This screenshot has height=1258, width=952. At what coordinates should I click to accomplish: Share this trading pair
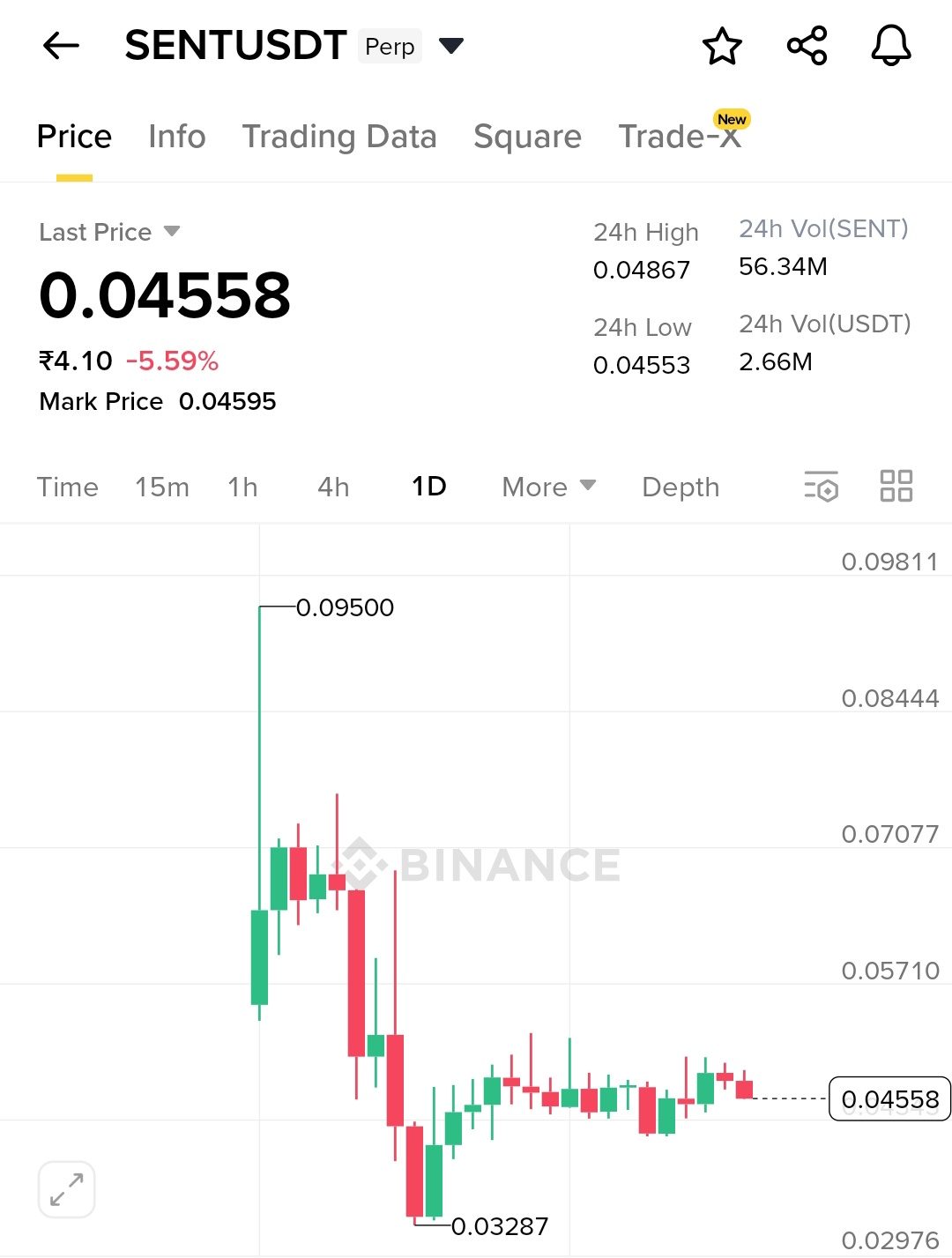(x=807, y=46)
